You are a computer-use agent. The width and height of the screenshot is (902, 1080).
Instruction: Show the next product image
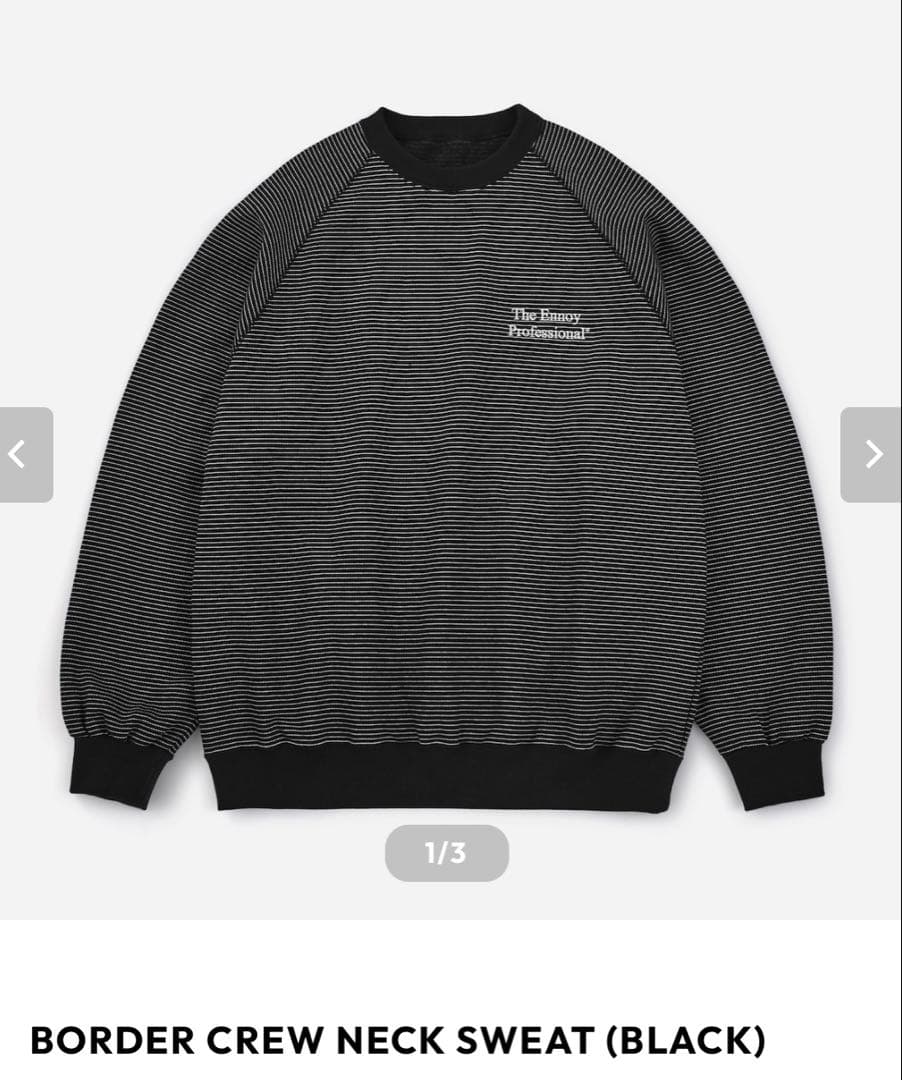click(872, 454)
